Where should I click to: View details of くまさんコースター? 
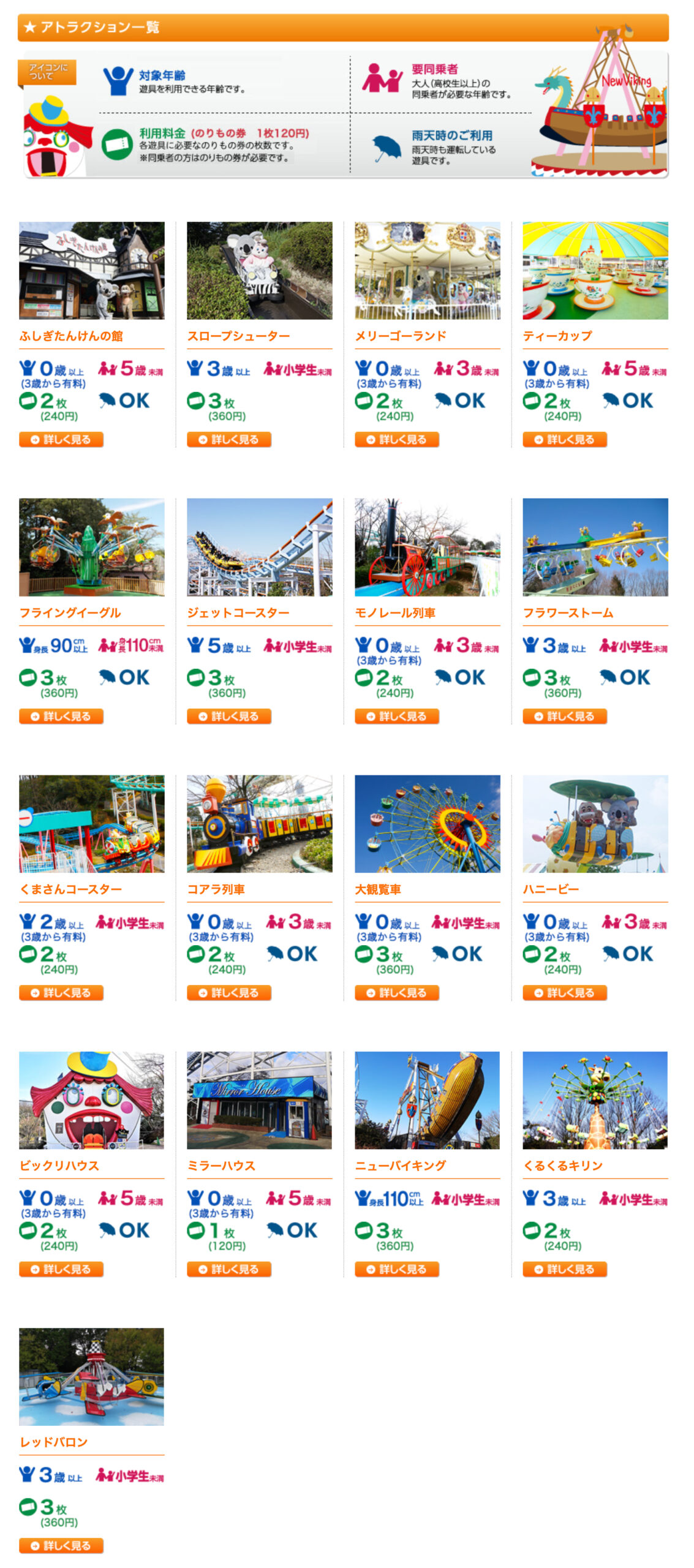pyautogui.click(x=61, y=992)
